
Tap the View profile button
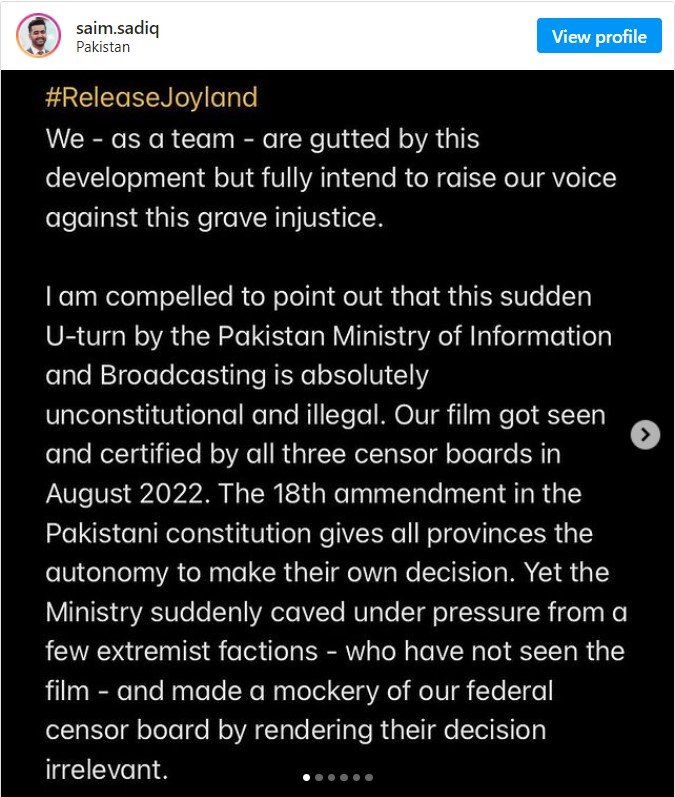pos(599,37)
